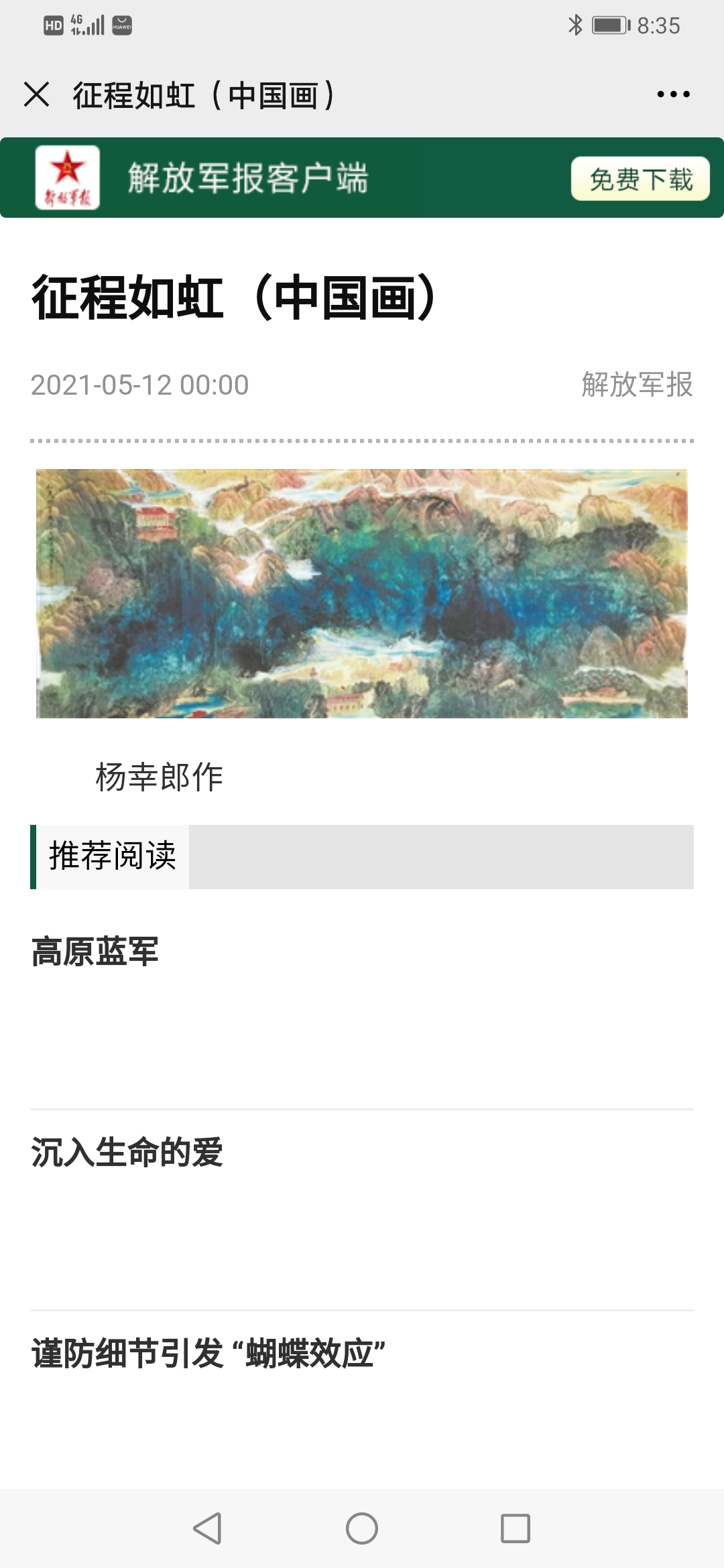Open the 解放军报客户端 banner
The height and width of the screenshot is (1568, 724).
(x=248, y=178)
